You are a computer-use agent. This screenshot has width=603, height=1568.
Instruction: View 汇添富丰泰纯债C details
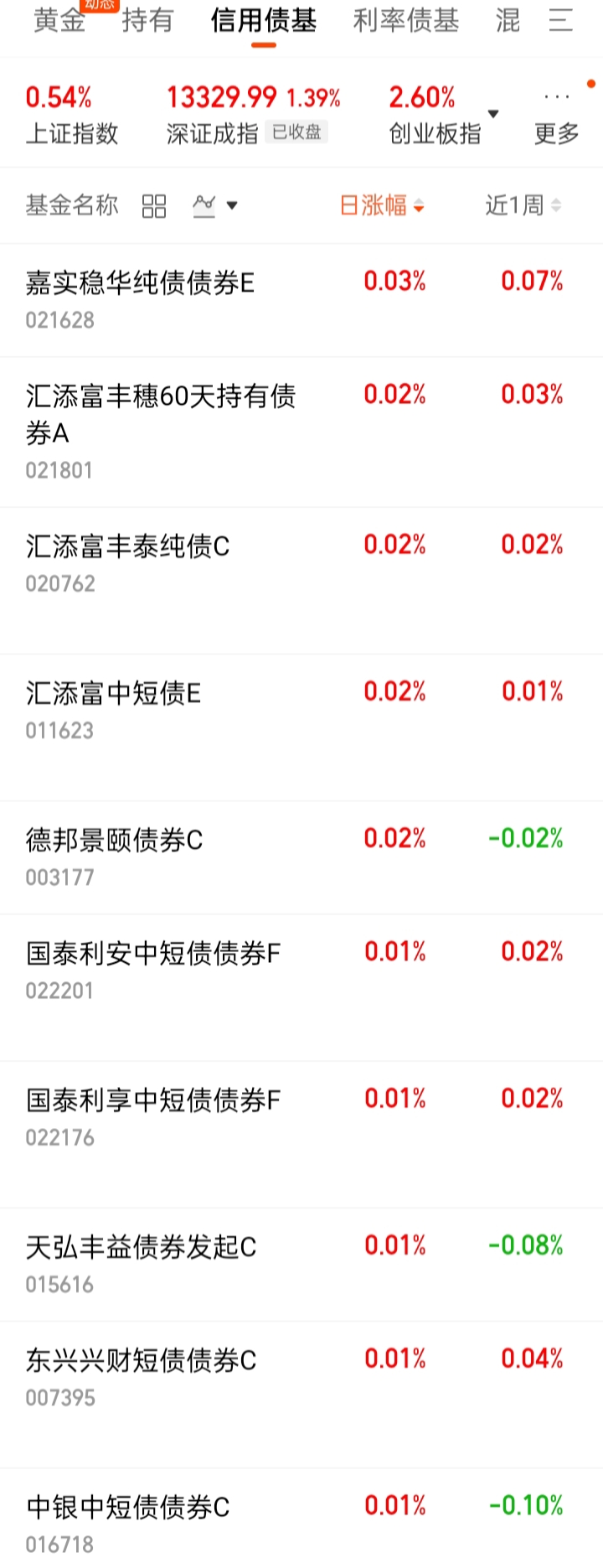point(127,546)
